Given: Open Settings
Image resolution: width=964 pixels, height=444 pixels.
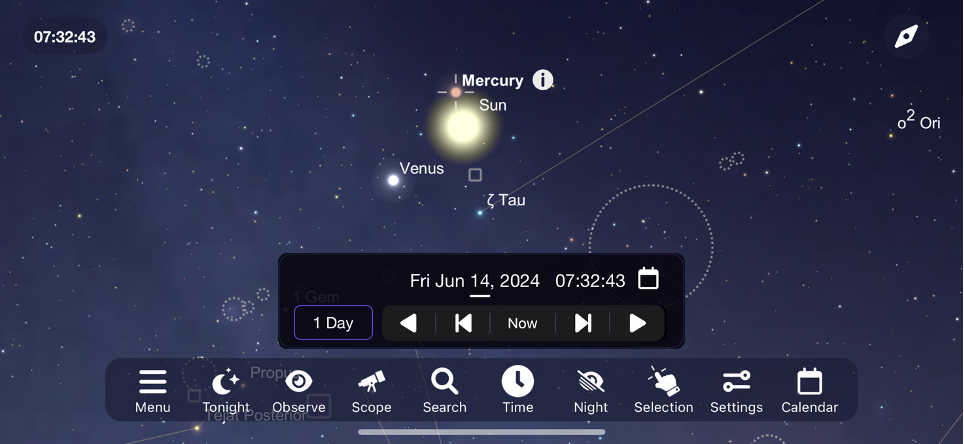Looking at the screenshot, I should (736, 390).
